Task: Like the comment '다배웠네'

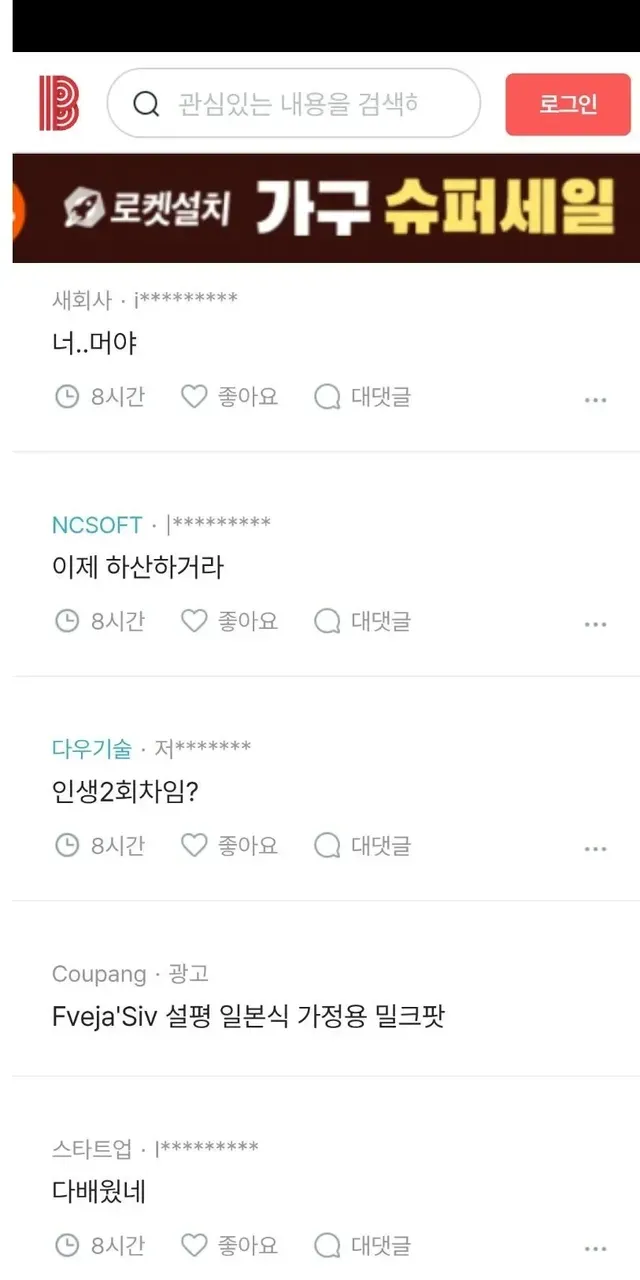Action: coord(229,1245)
